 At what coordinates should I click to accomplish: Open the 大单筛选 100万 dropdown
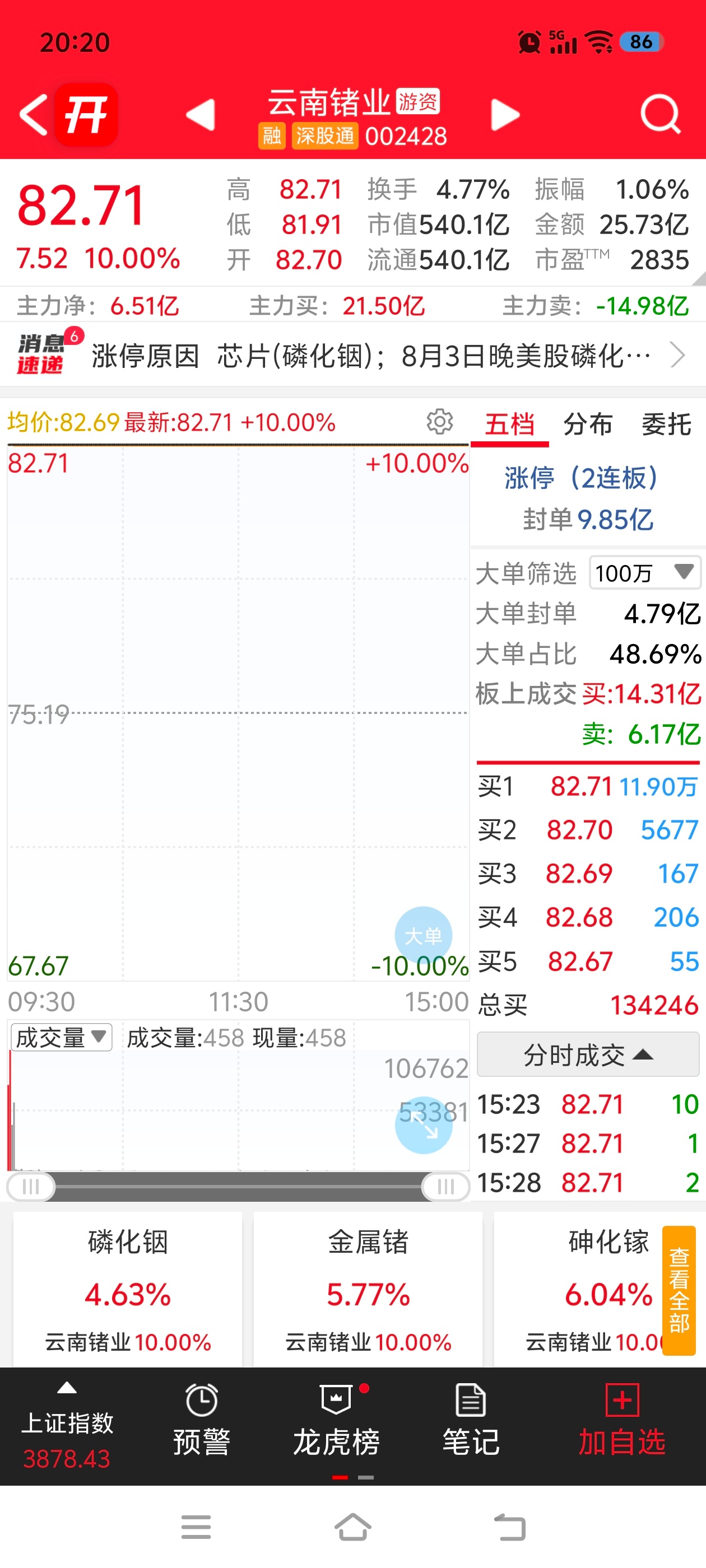click(644, 573)
